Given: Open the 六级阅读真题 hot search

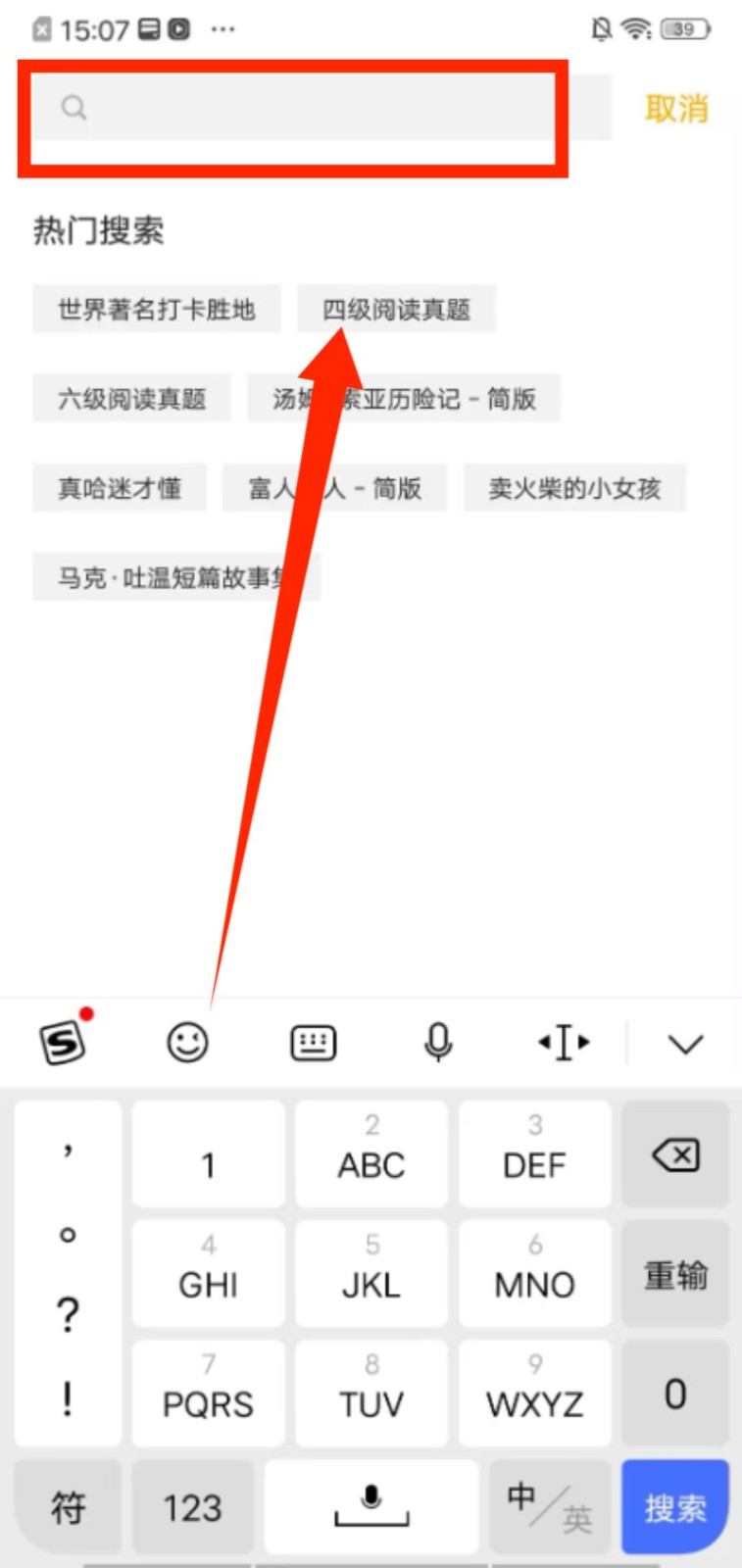Looking at the screenshot, I should (132, 399).
